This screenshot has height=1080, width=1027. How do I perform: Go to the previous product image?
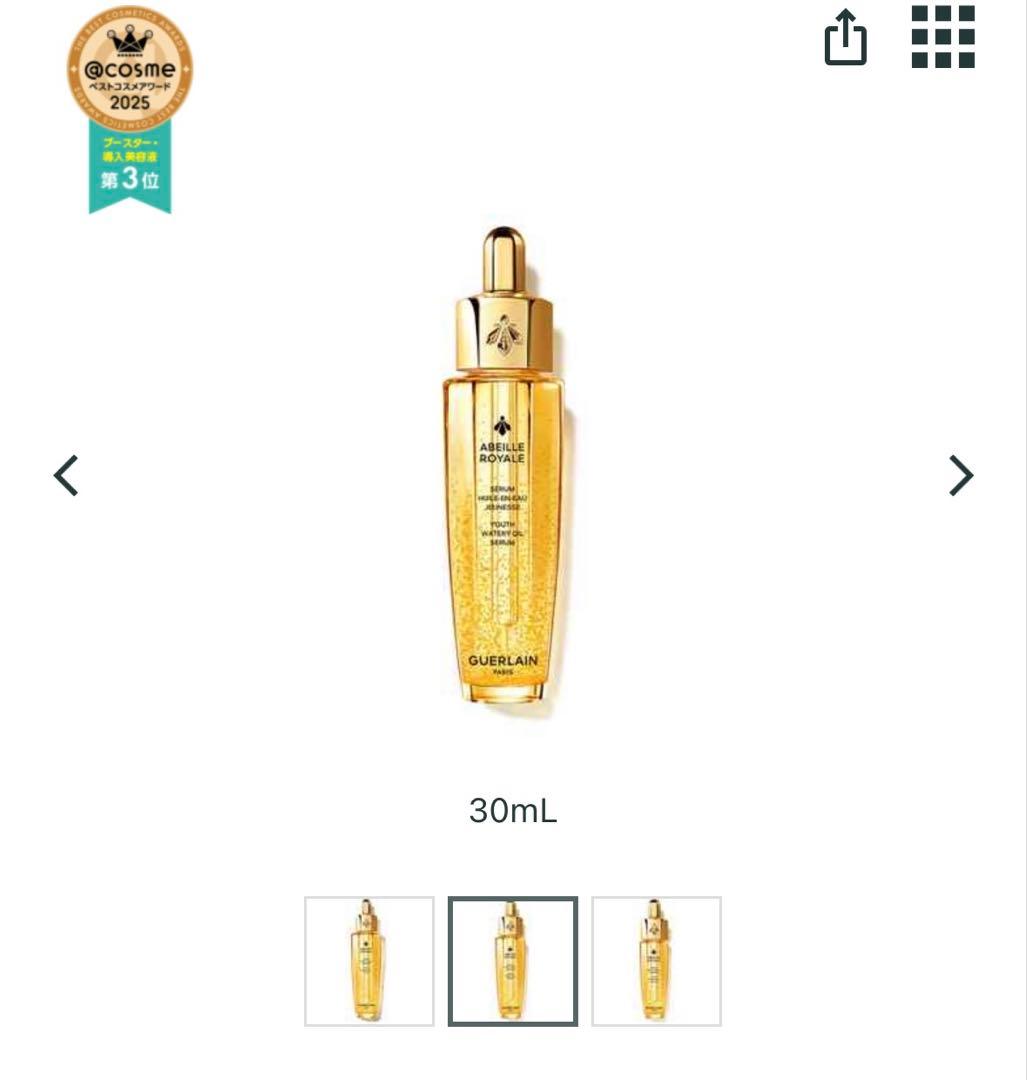[x=66, y=475]
